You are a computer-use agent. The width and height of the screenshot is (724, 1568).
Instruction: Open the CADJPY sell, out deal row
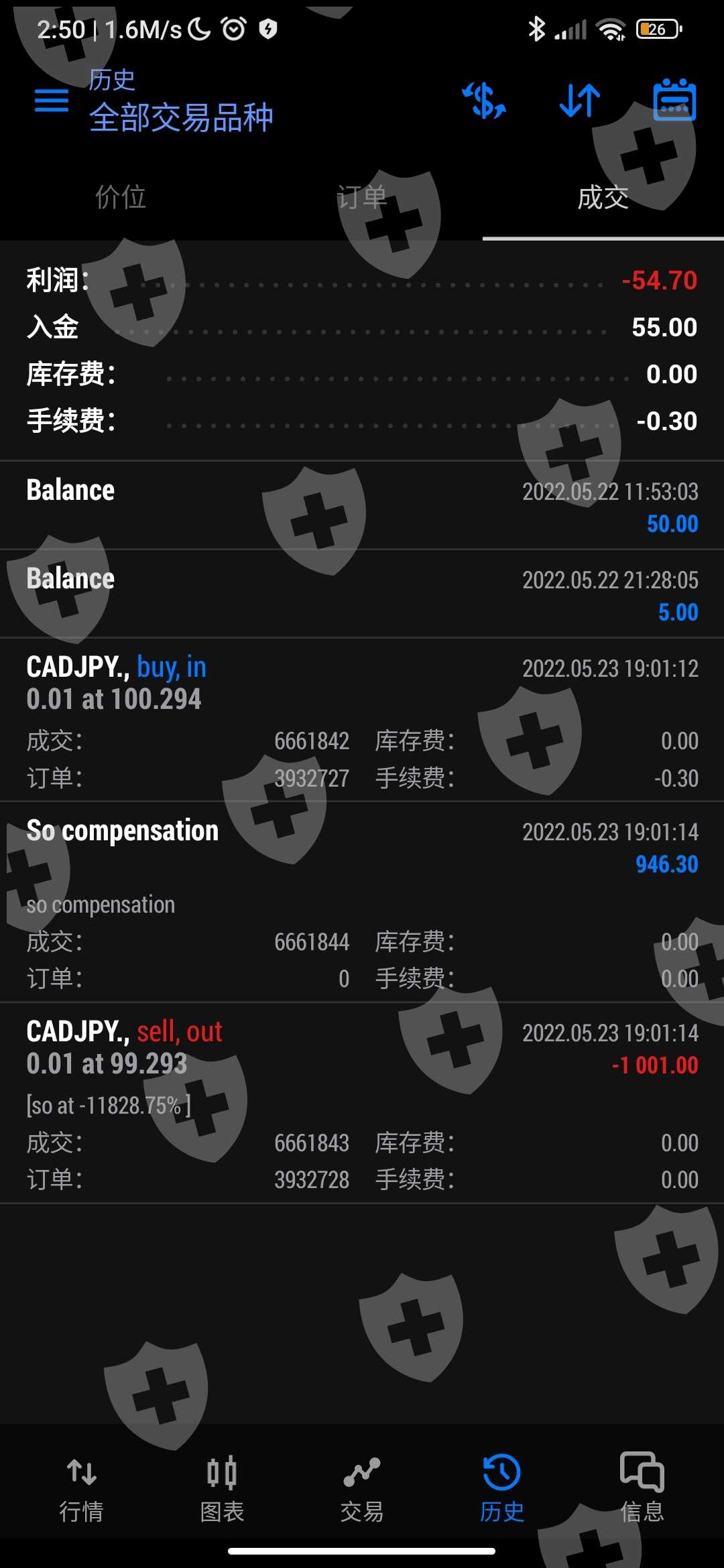[x=362, y=1102]
